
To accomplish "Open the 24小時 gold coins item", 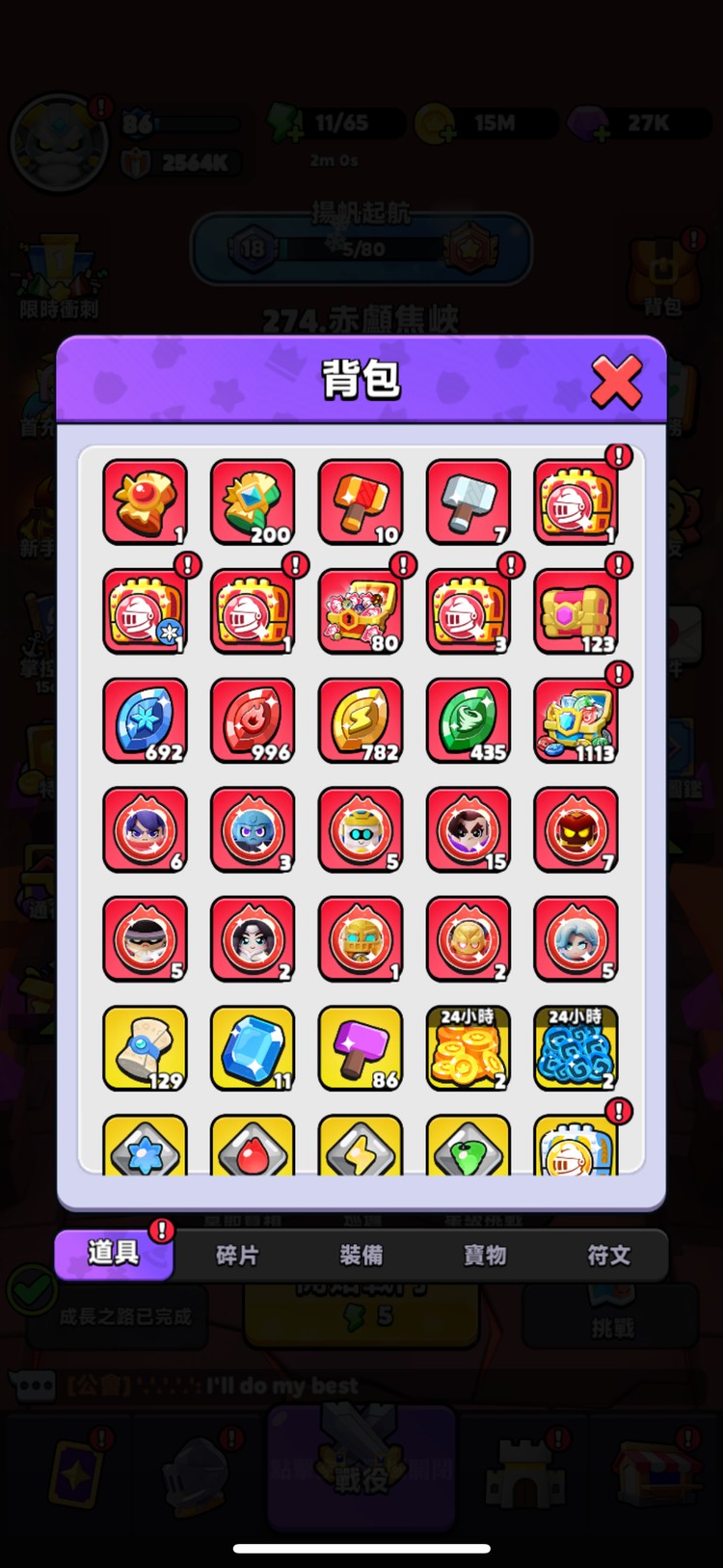I will click(469, 1048).
